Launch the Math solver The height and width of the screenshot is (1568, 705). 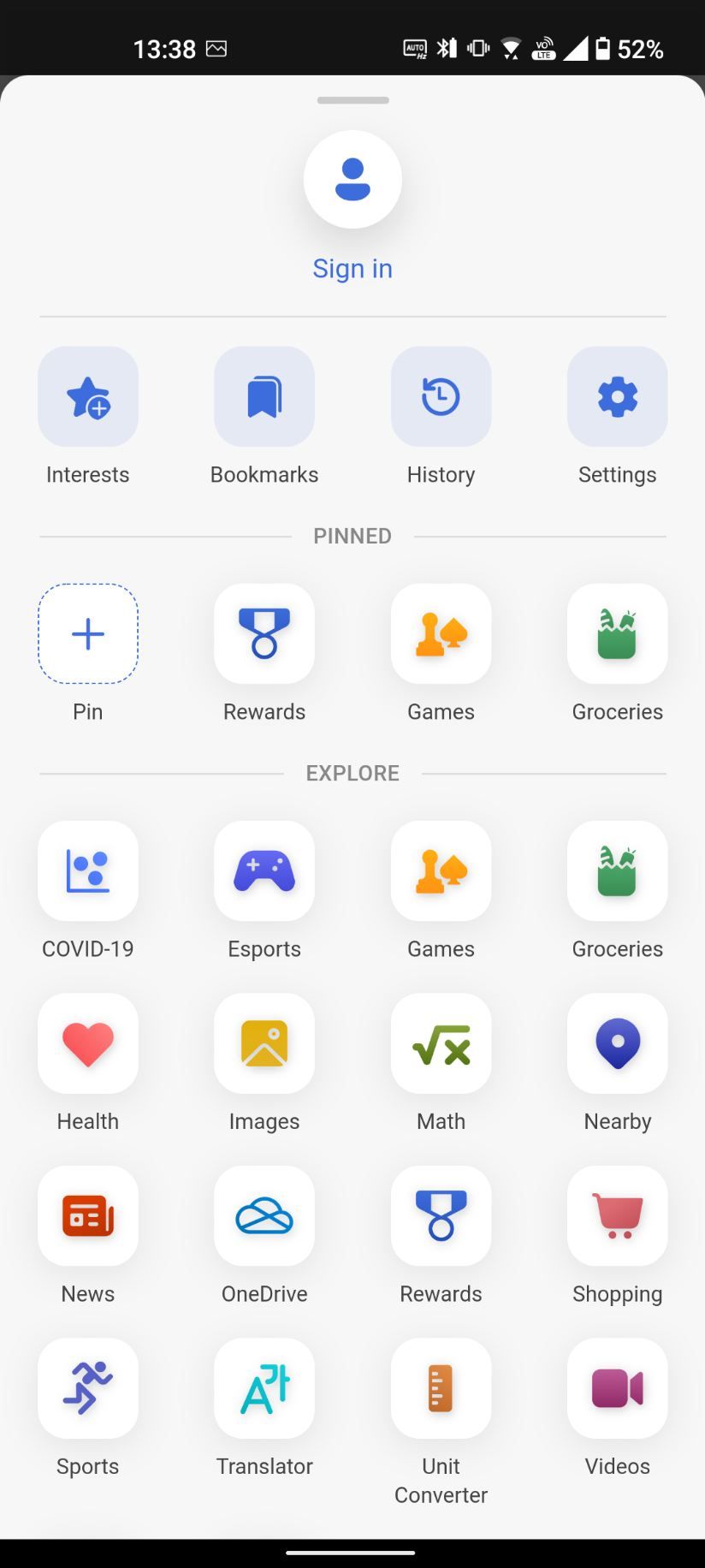[441, 1044]
